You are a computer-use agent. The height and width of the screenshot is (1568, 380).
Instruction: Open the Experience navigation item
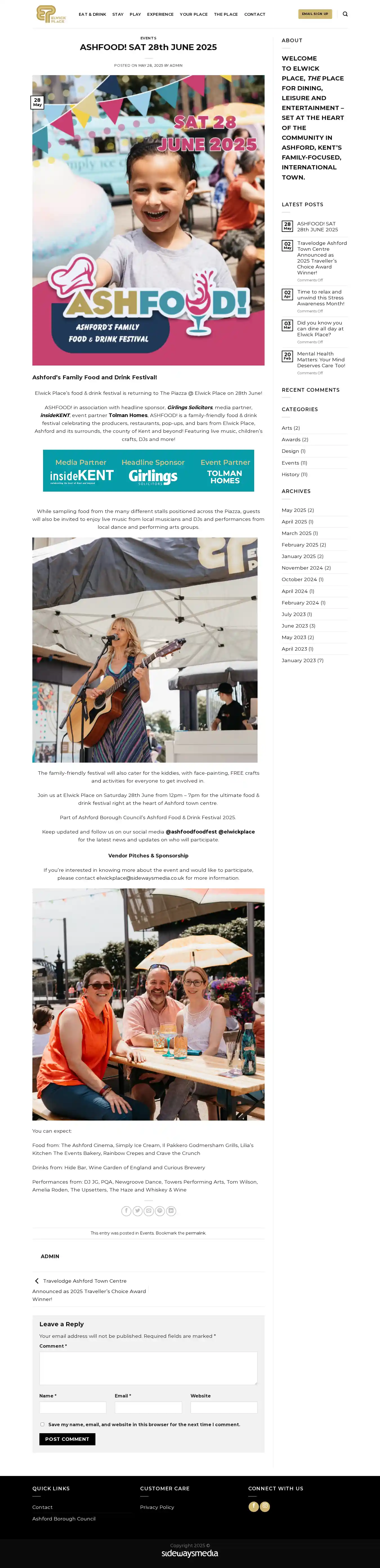[160, 15]
